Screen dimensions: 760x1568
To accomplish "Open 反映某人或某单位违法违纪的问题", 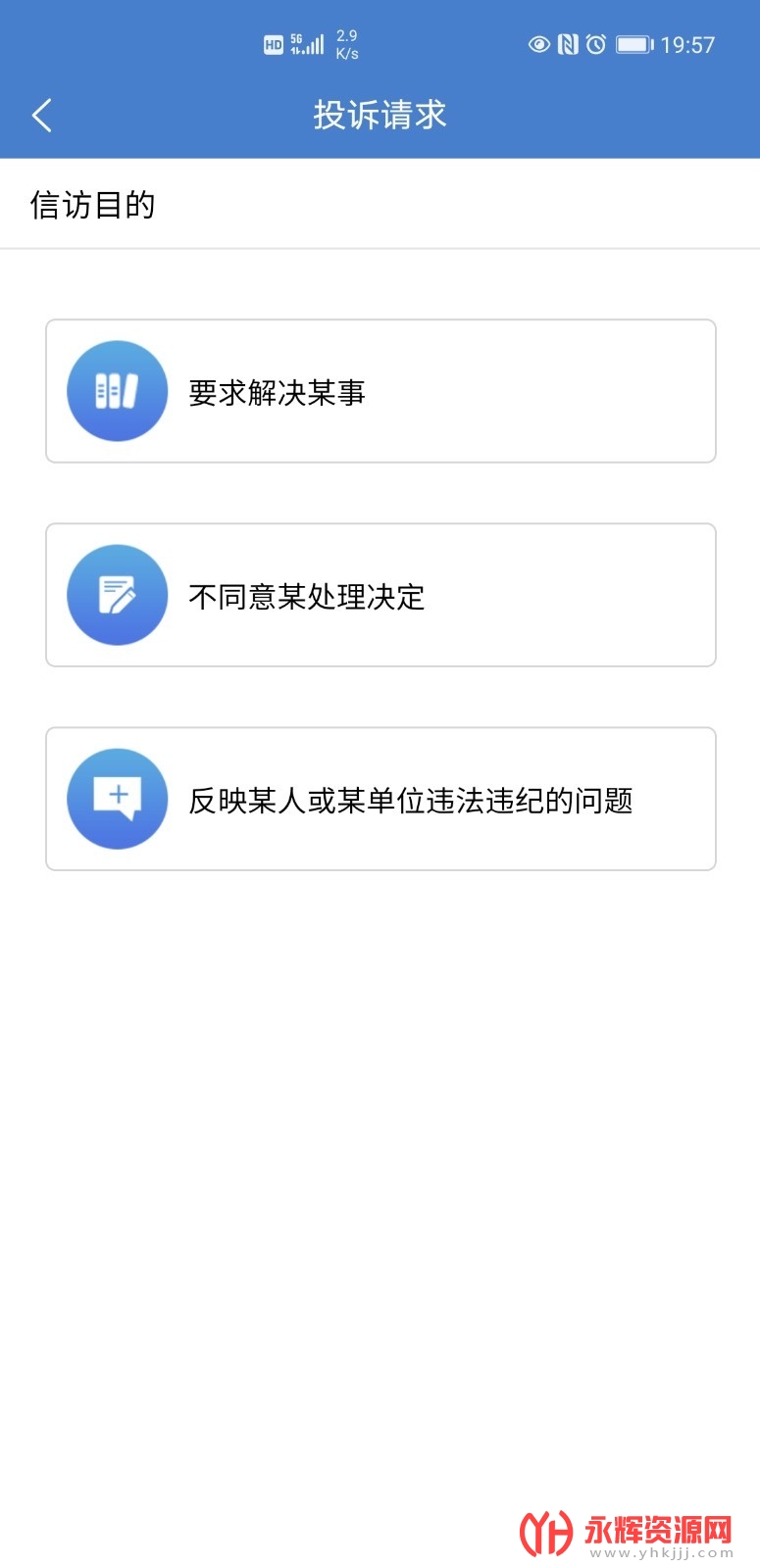I will coord(380,800).
